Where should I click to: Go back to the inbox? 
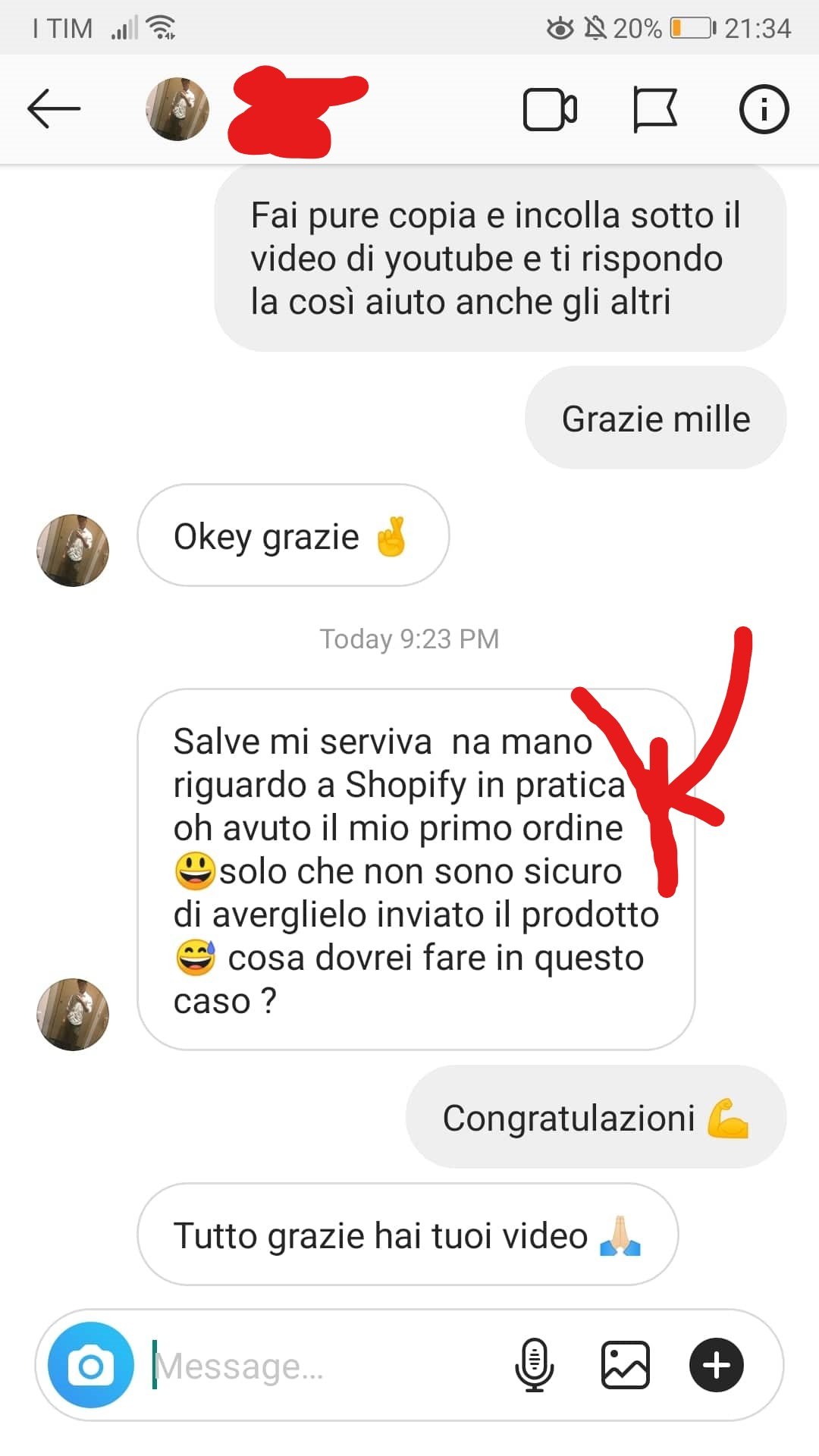53,109
